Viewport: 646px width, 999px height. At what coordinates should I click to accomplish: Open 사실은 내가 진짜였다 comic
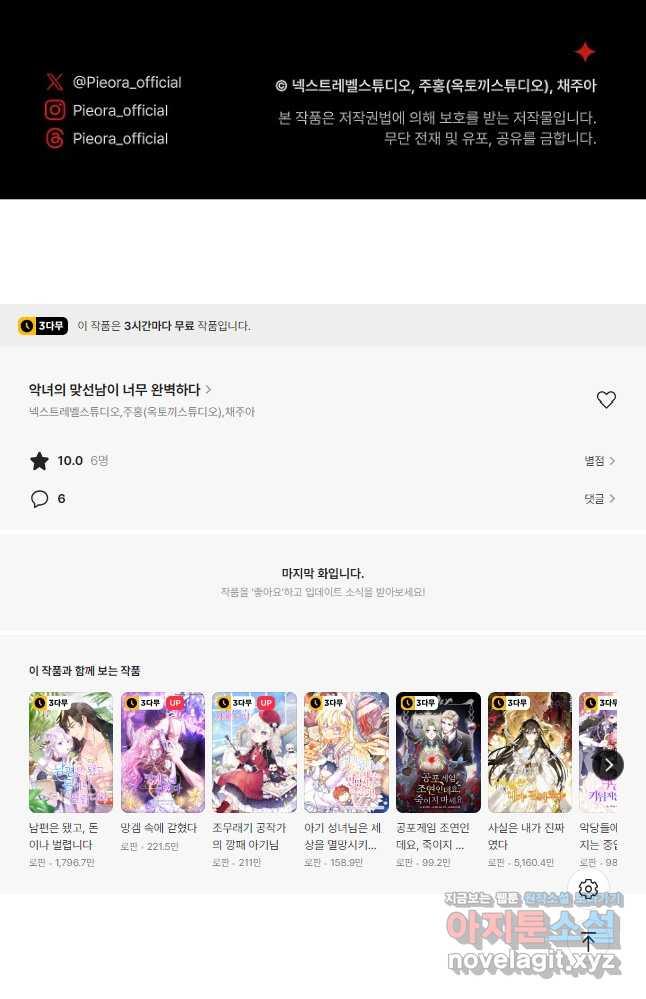tap(529, 752)
